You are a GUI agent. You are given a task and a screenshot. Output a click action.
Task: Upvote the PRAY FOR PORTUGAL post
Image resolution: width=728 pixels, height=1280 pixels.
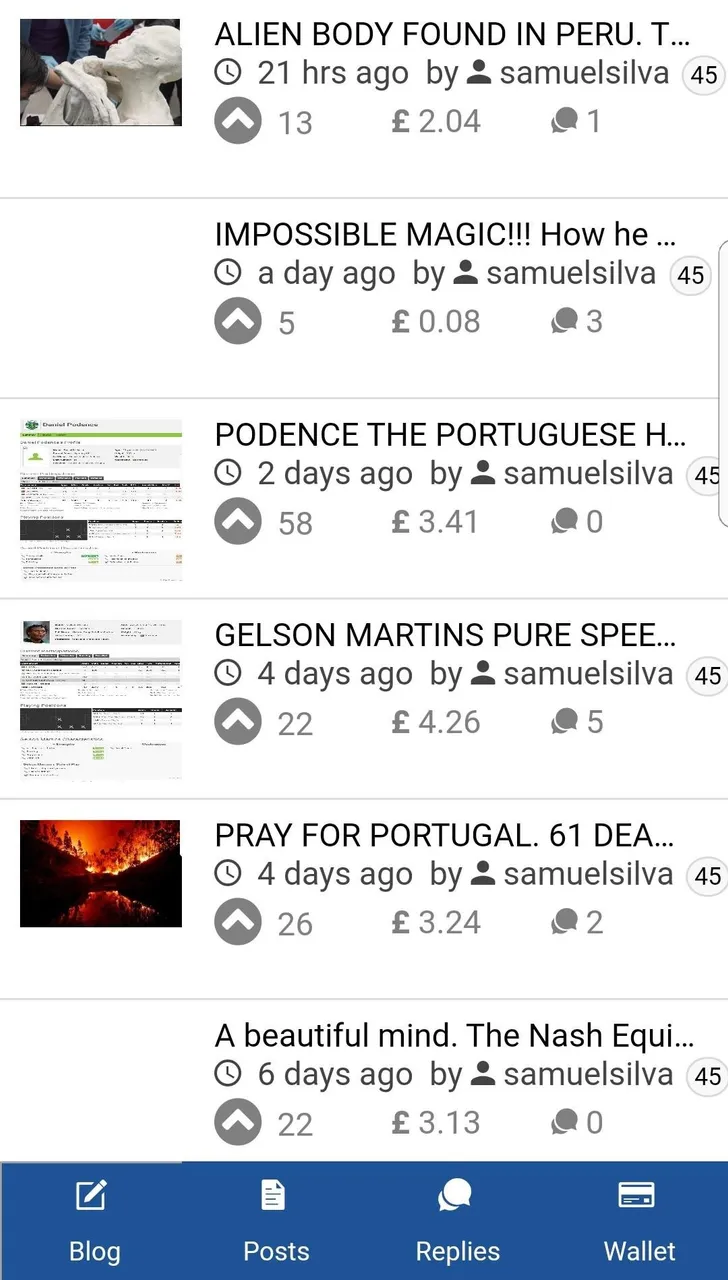[238, 922]
